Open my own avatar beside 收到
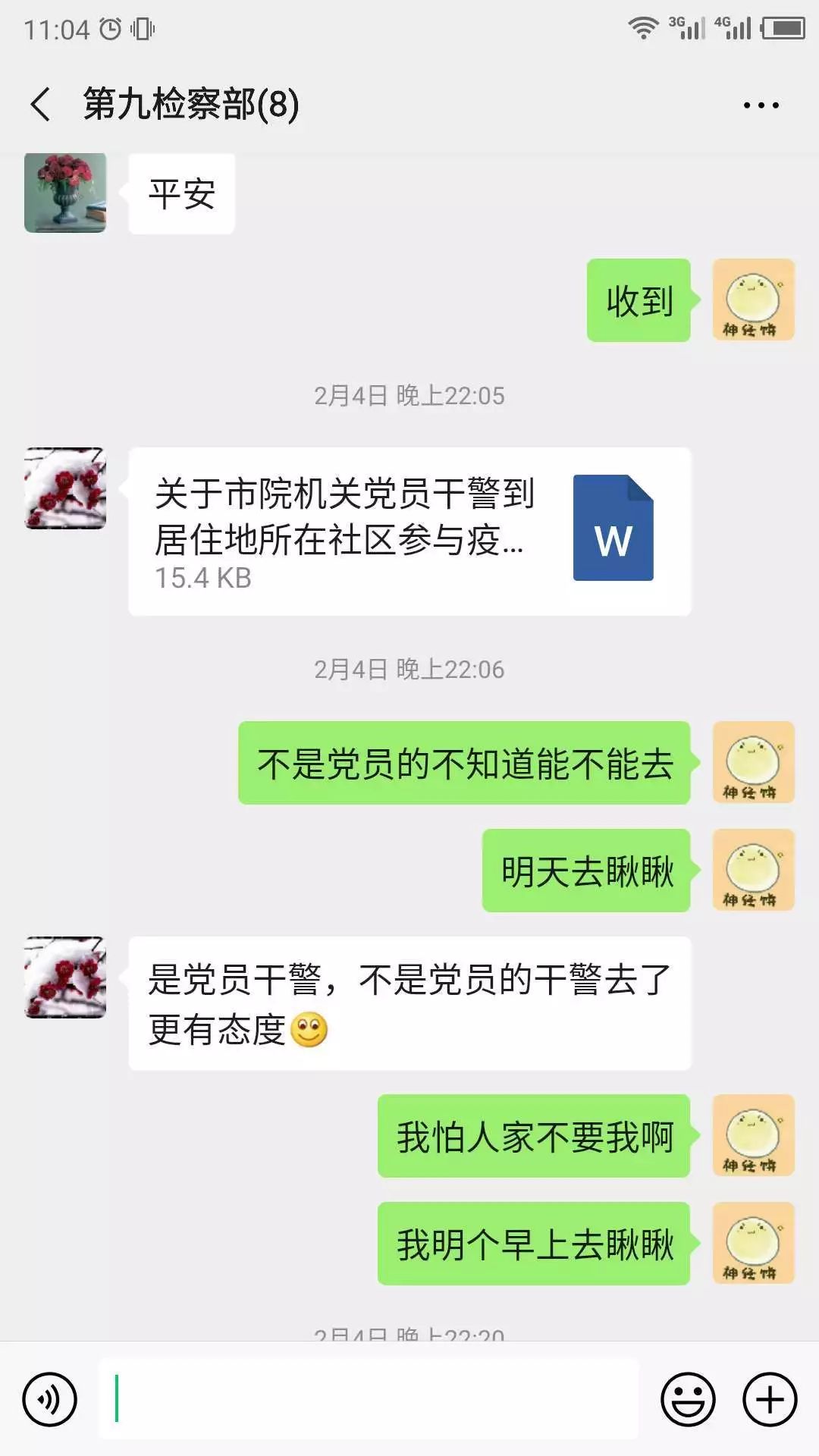This screenshot has width=819, height=1456. coord(753,300)
